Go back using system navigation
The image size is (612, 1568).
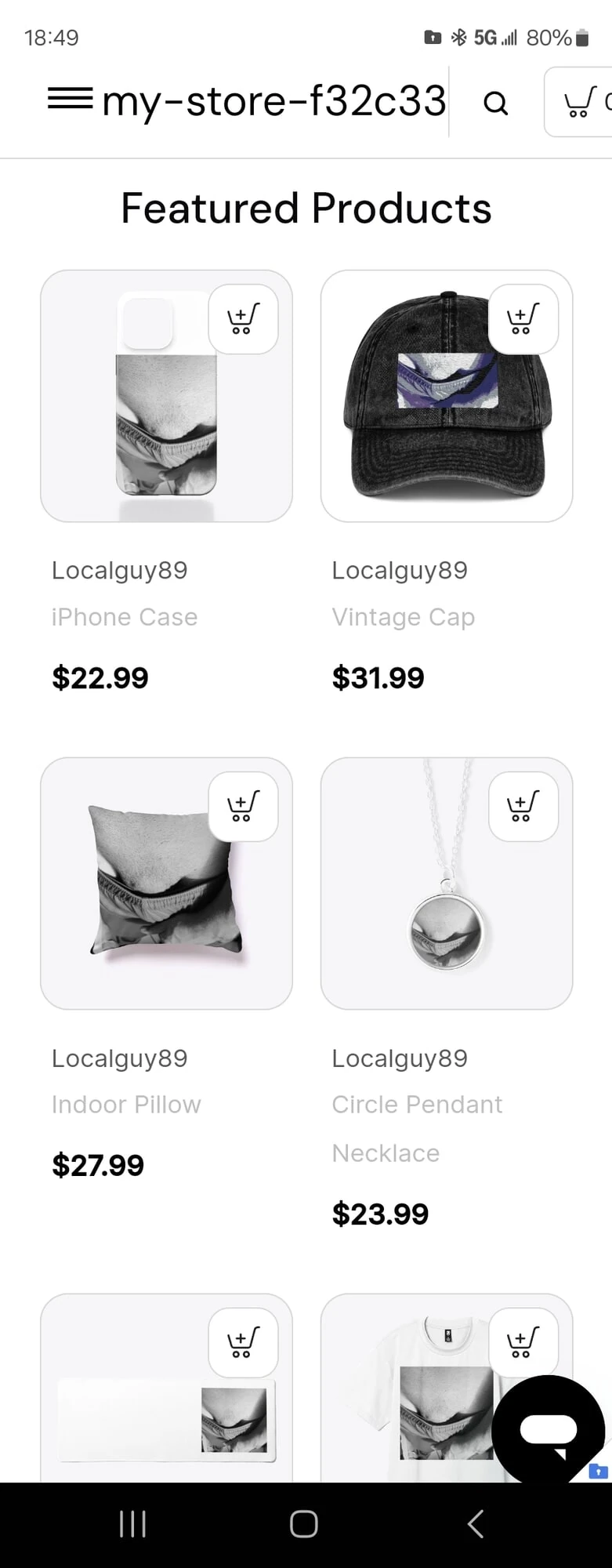476,1524
